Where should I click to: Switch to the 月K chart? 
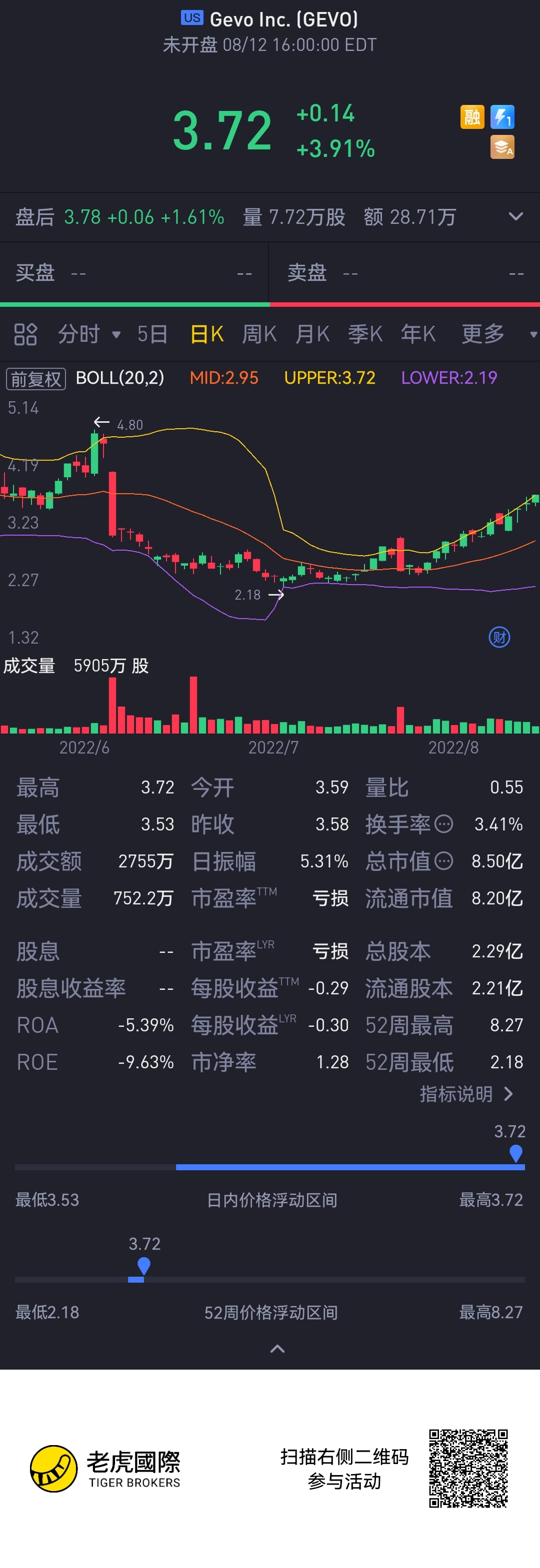click(x=312, y=334)
